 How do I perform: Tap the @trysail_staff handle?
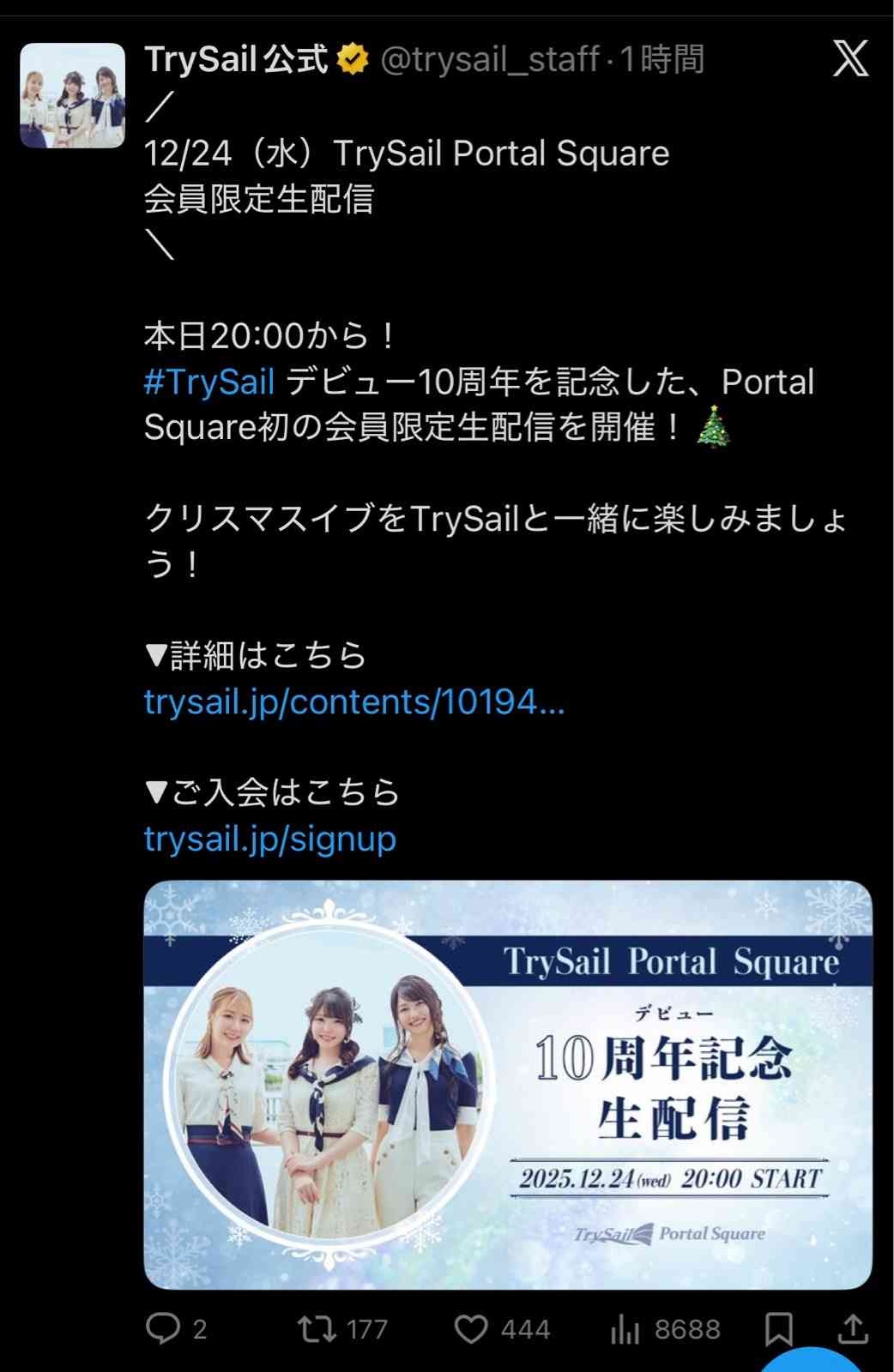[x=489, y=59]
